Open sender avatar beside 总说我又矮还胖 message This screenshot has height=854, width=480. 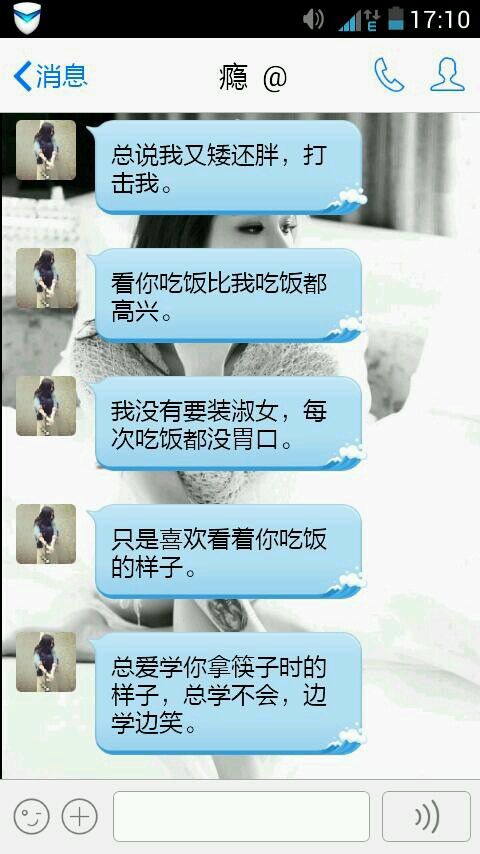pyautogui.click(x=46, y=150)
